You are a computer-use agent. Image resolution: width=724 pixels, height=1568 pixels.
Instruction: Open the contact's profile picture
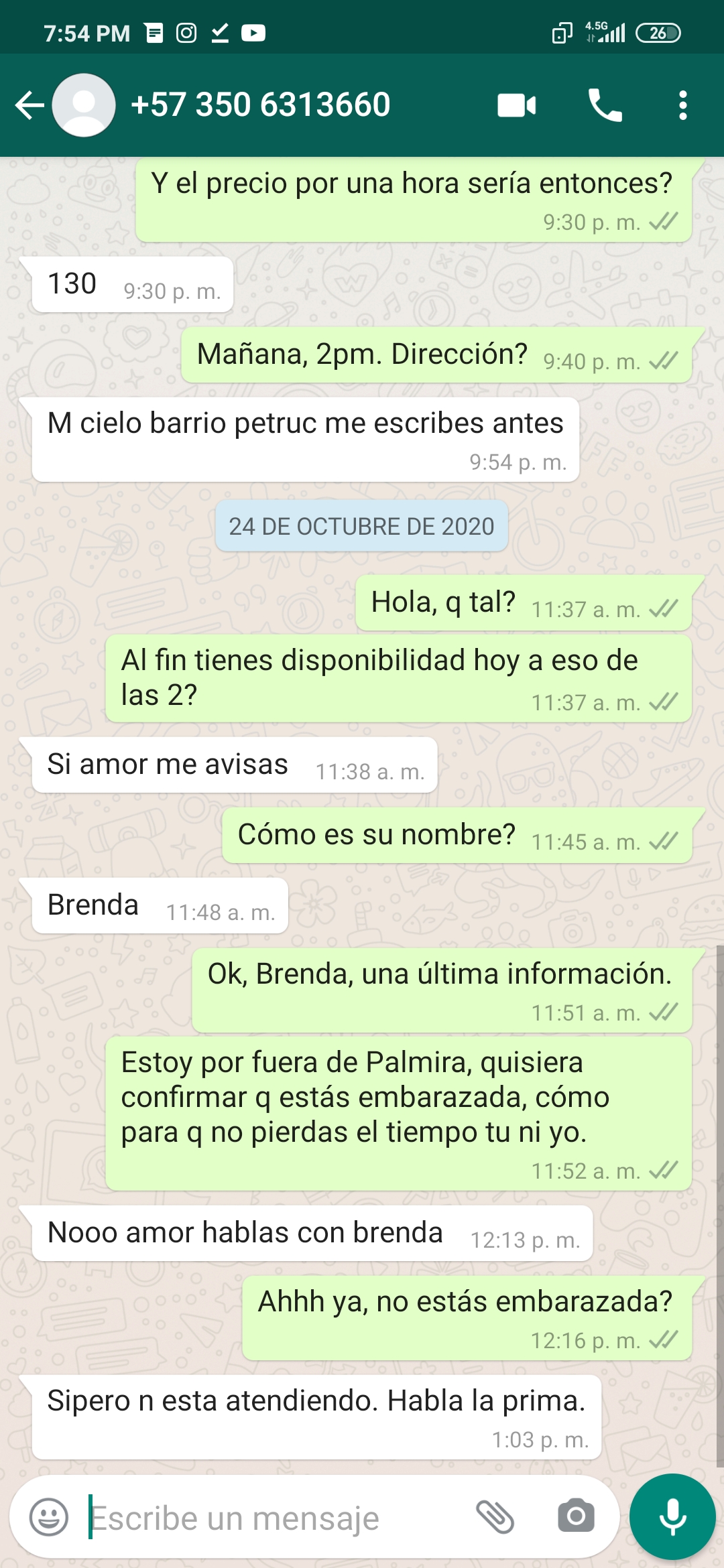pyautogui.click(x=84, y=105)
